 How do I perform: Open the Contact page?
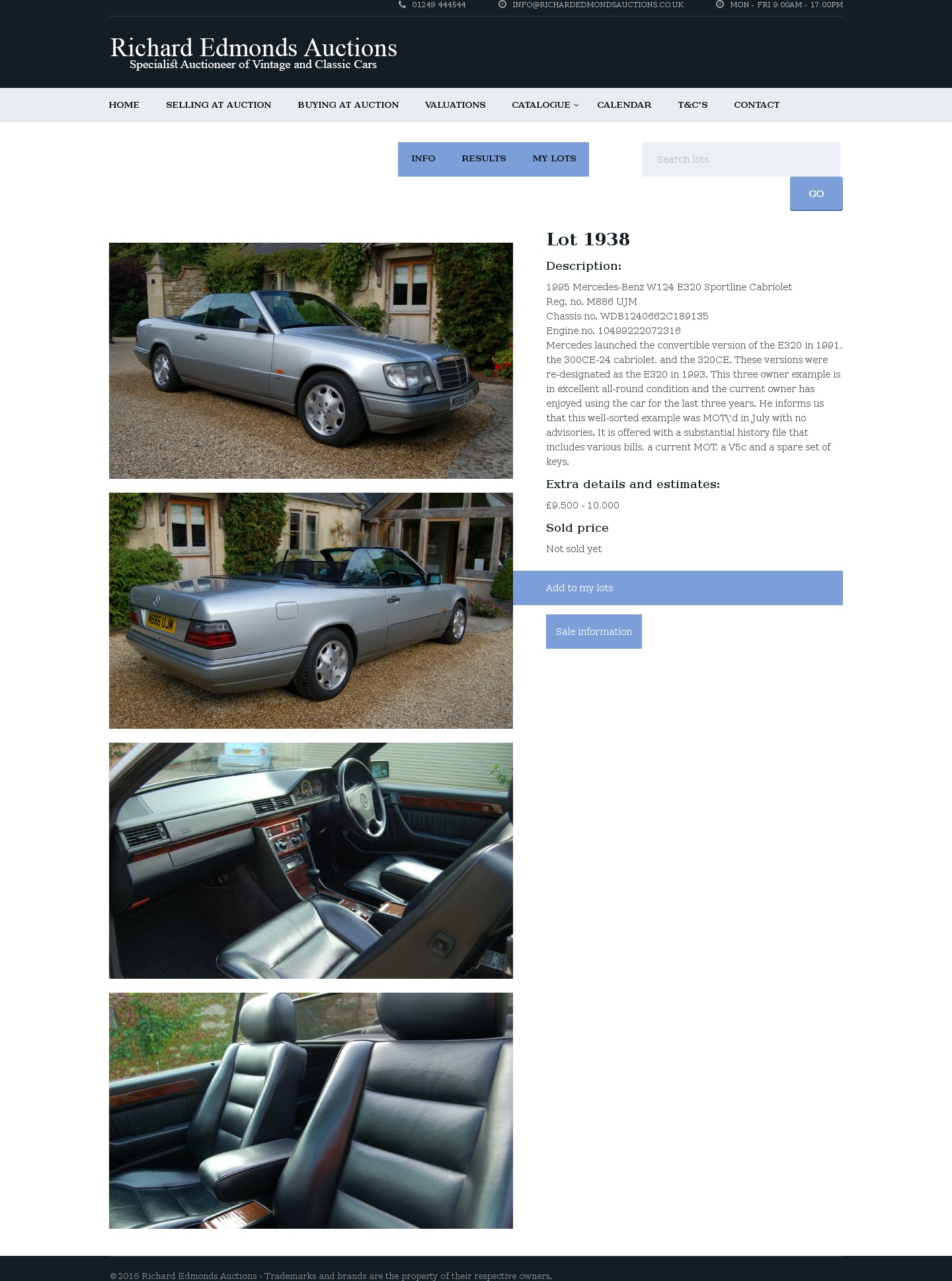756,104
